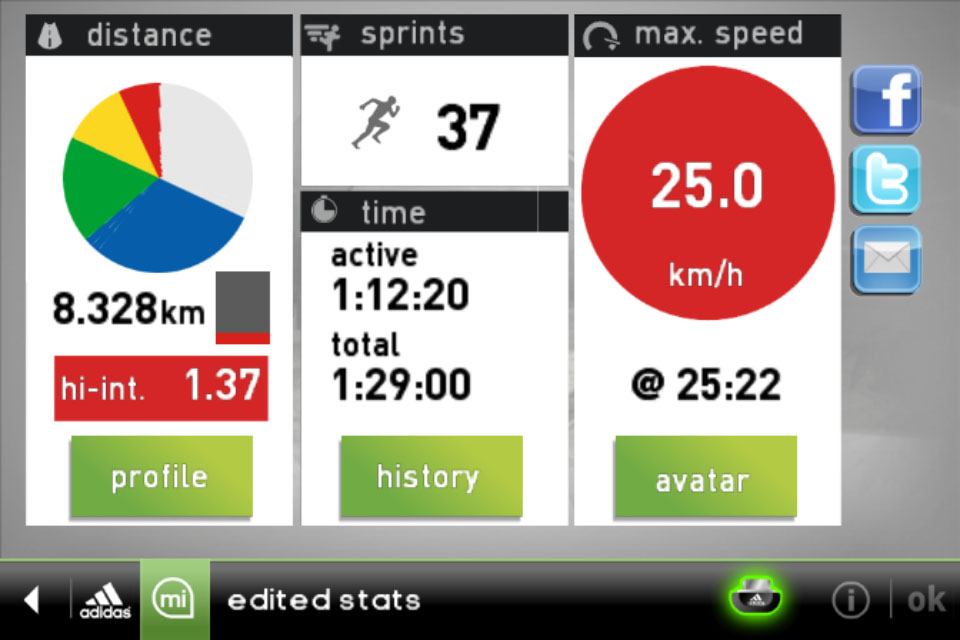Share stats on Twitter
960x640 pixels.
point(886,179)
